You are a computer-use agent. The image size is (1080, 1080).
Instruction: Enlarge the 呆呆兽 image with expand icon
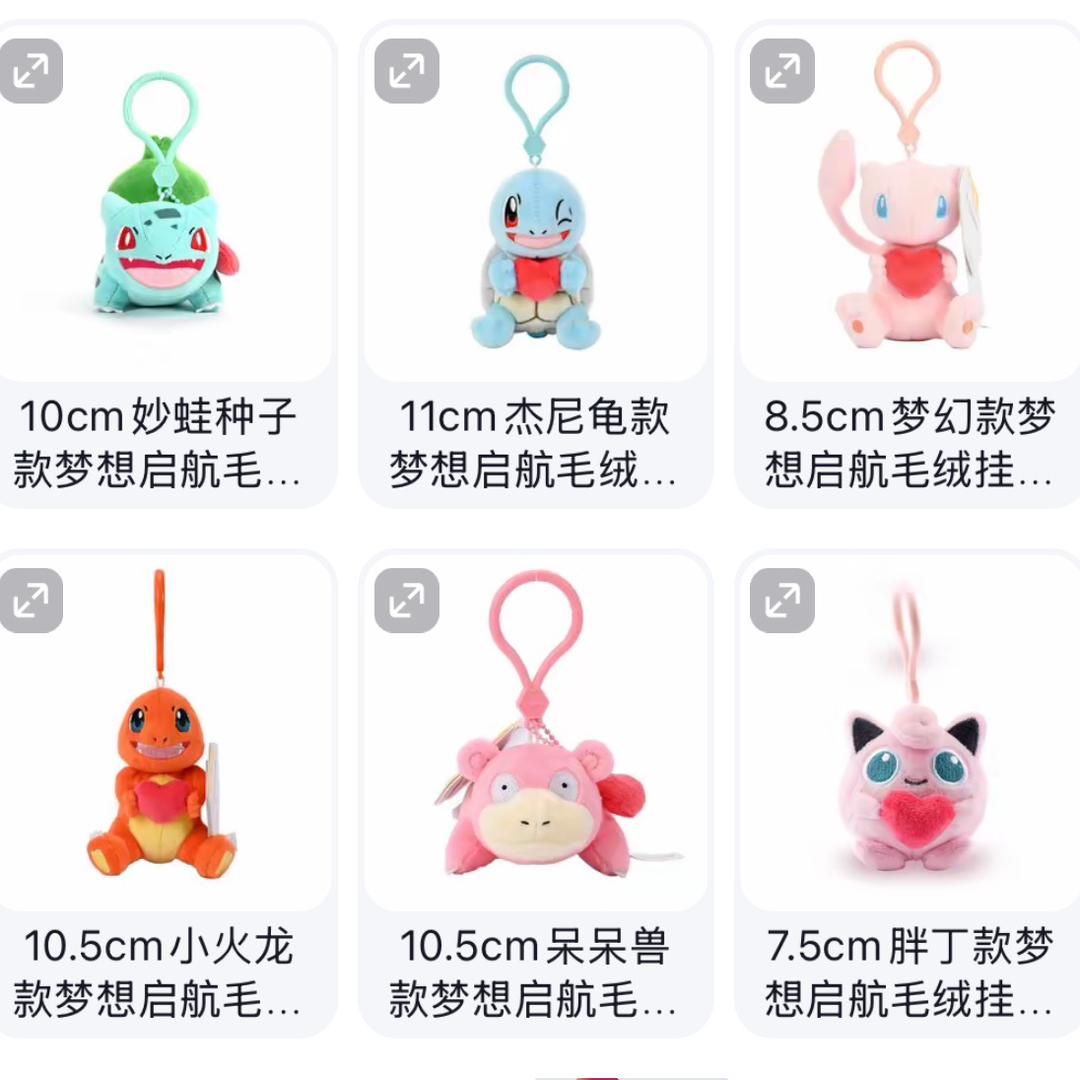407,601
